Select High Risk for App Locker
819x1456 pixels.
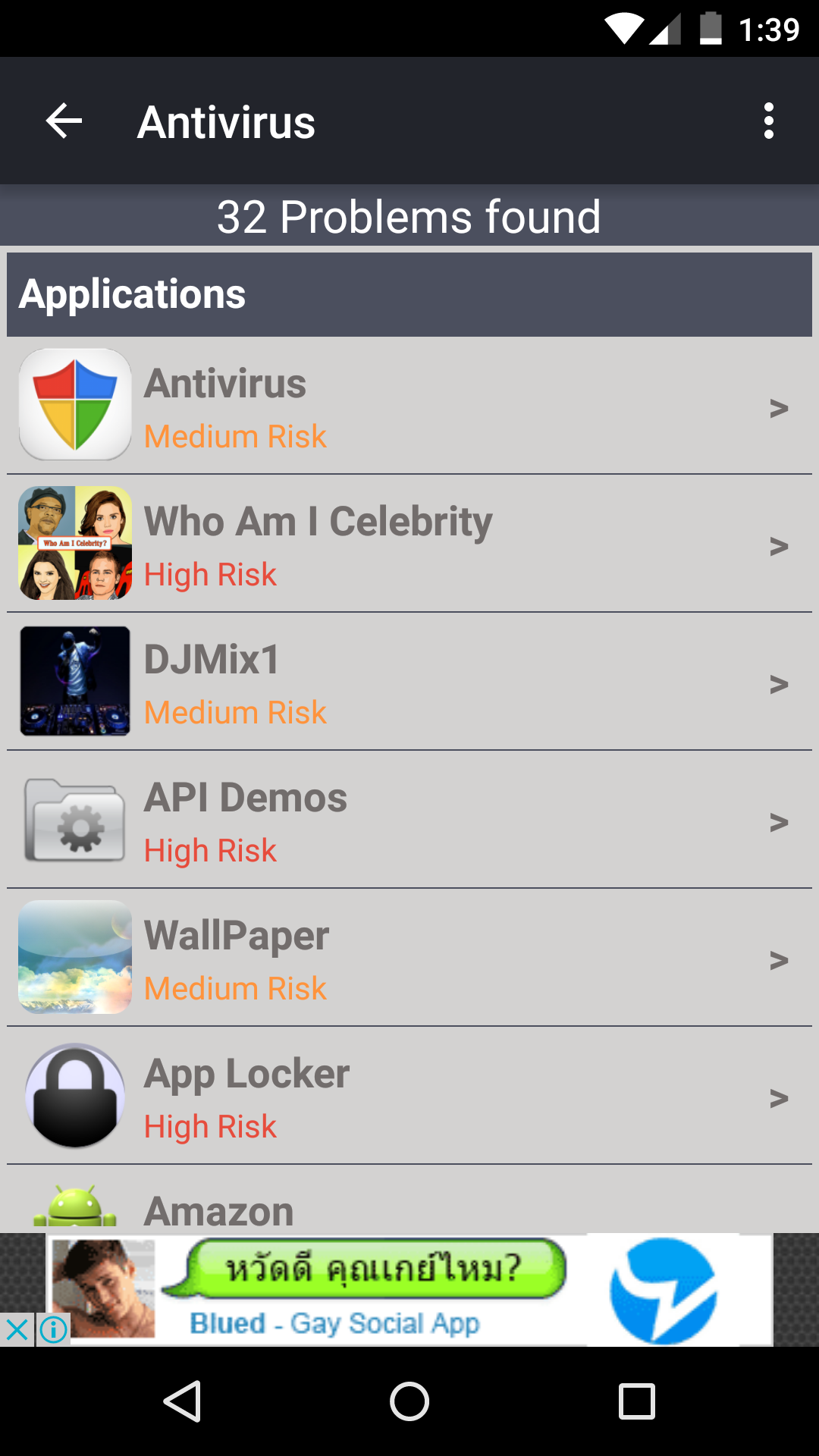(x=210, y=1126)
